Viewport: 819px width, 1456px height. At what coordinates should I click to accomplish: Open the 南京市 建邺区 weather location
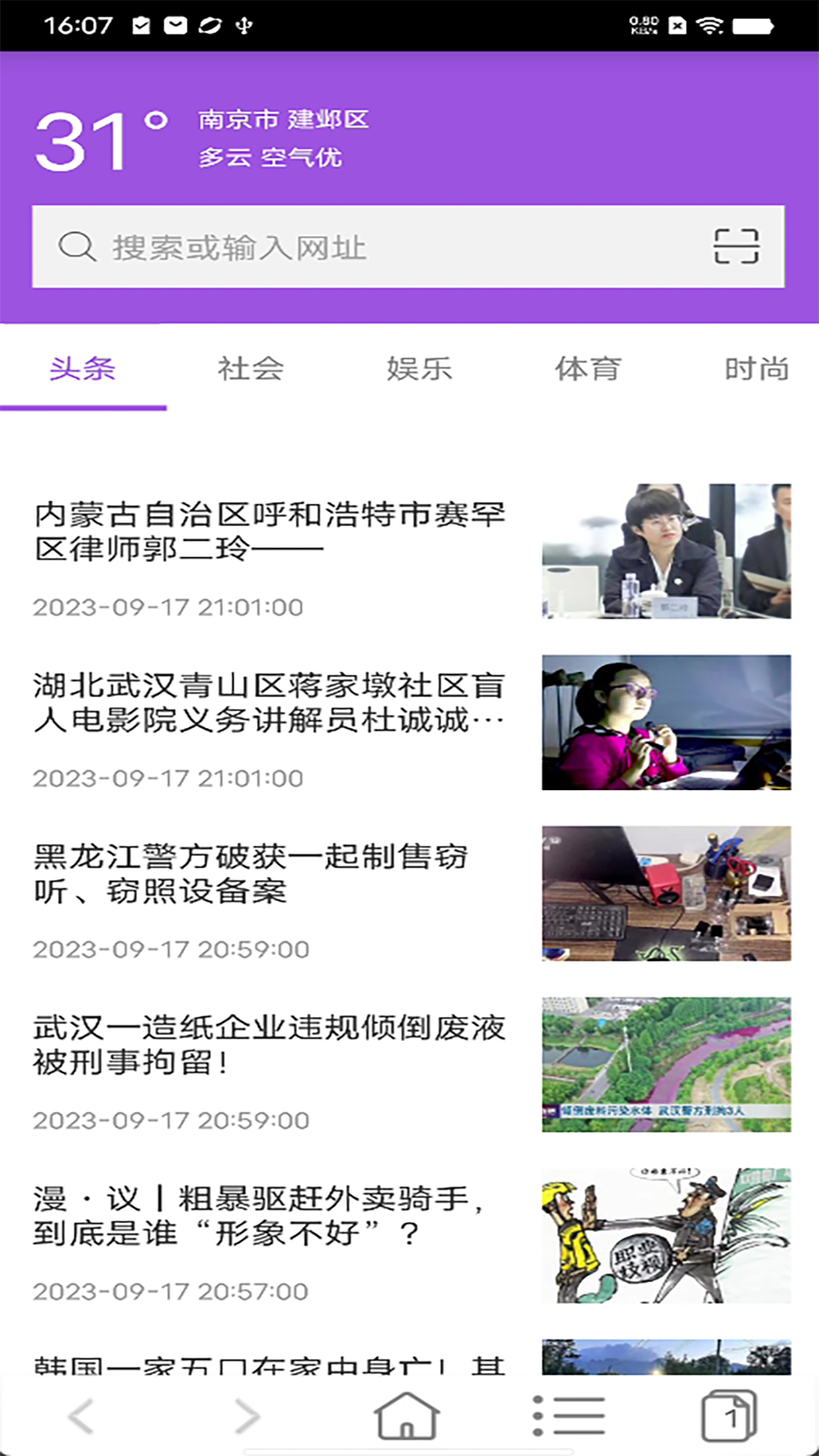click(286, 120)
